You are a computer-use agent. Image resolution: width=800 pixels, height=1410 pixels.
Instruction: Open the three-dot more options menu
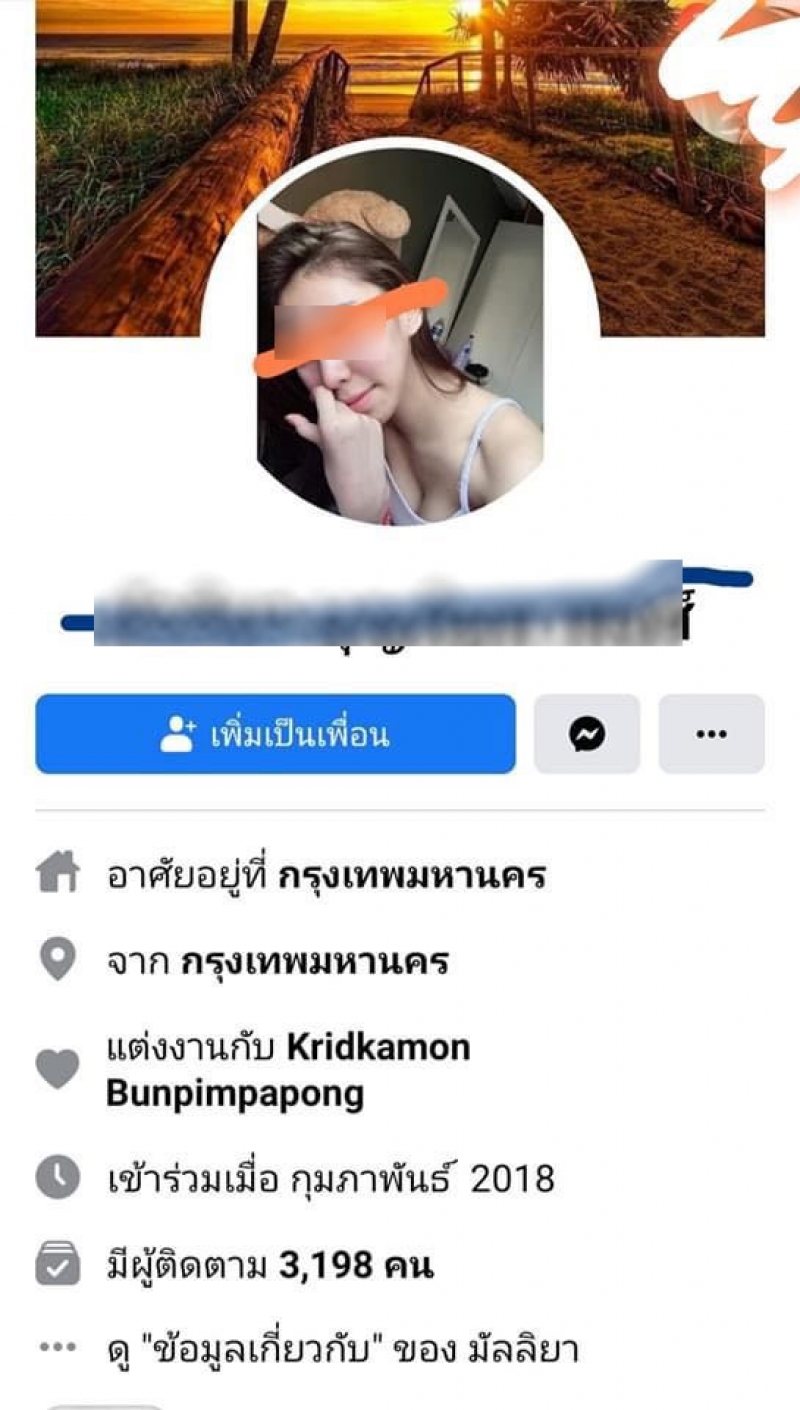(x=711, y=735)
